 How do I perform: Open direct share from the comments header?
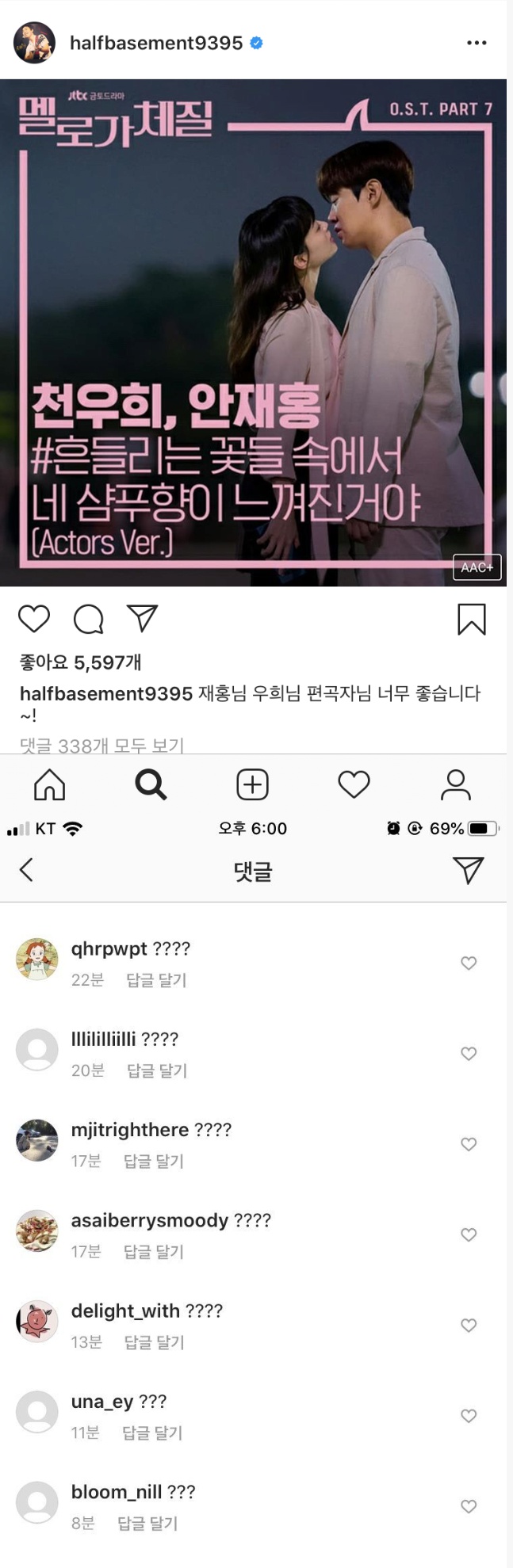tap(468, 870)
